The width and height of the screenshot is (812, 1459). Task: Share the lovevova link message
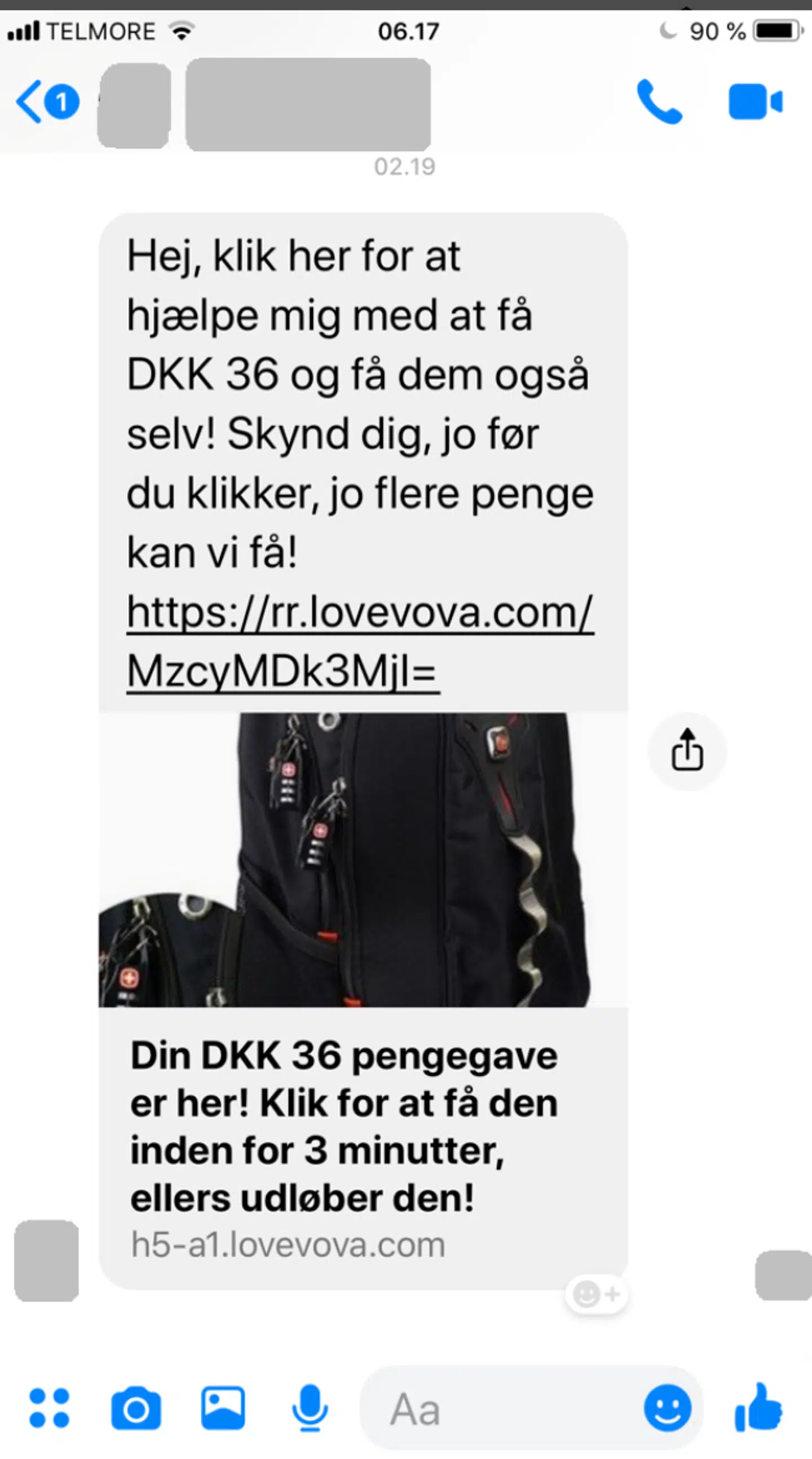coord(687,751)
